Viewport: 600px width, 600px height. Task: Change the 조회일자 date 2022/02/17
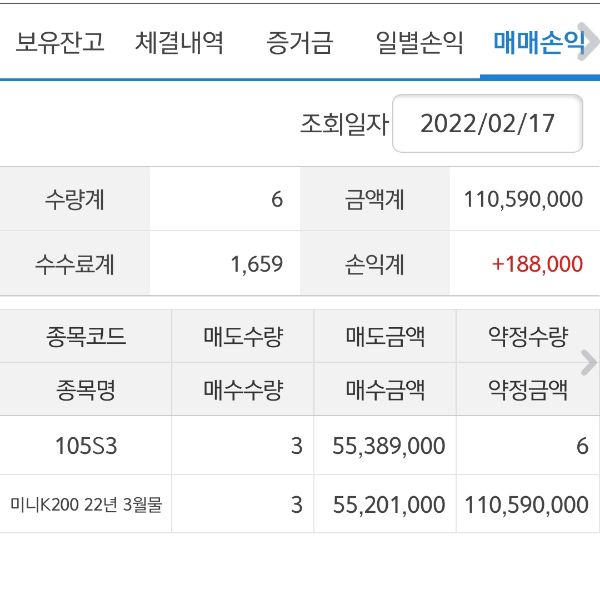tap(487, 124)
